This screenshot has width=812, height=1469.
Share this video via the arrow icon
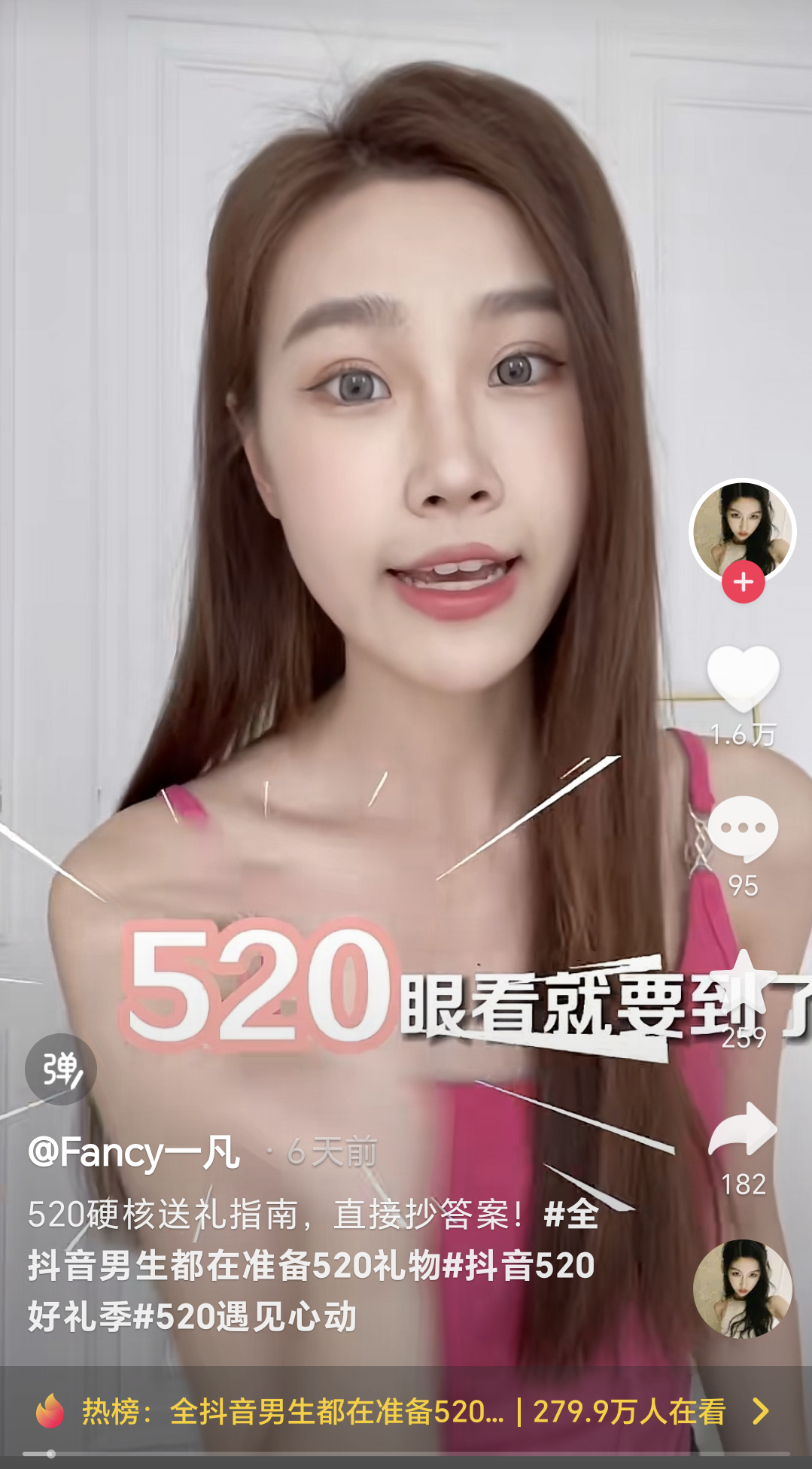(x=743, y=1129)
